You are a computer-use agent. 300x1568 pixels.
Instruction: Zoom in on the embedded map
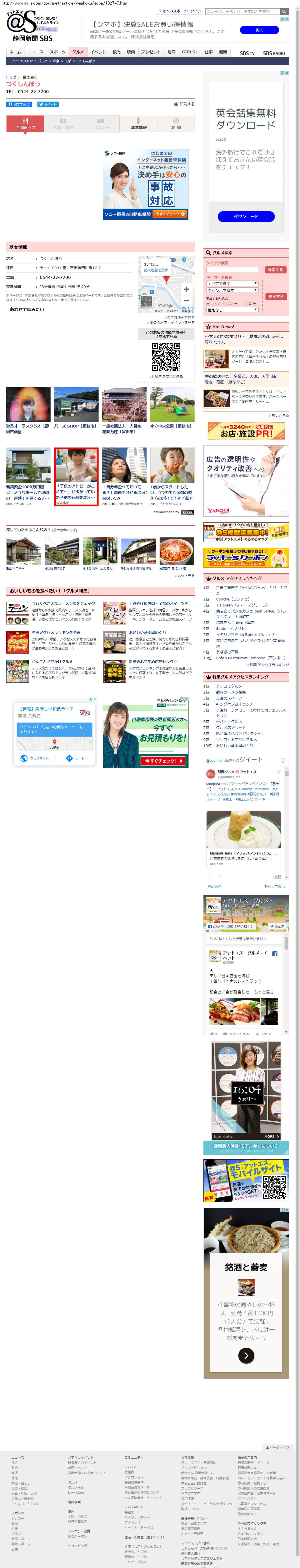pos(186,289)
